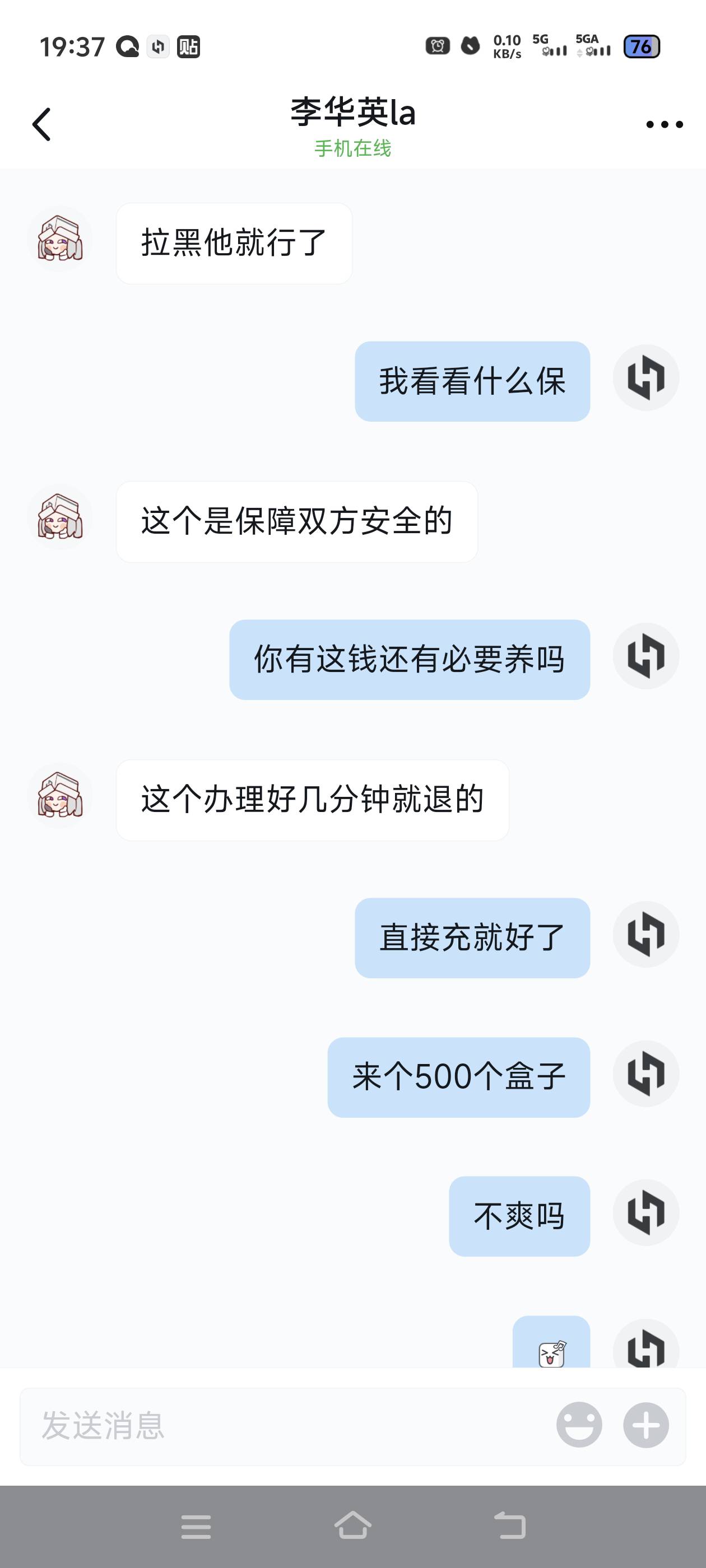This screenshot has width=706, height=1568.
Task: Open the plus attachment menu
Action: coord(645,1425)
